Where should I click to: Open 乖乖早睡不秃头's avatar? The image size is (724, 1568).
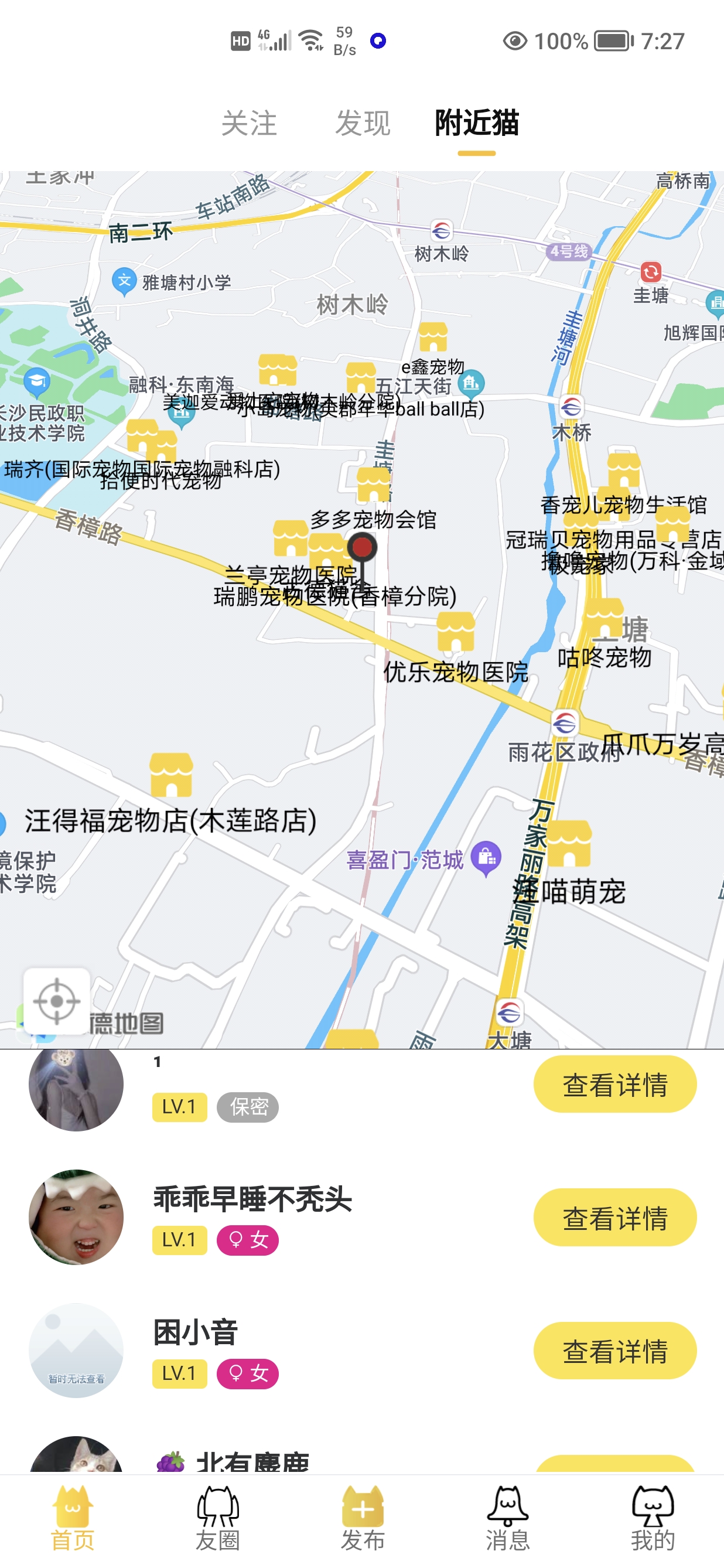click(x=76, y=1218)
